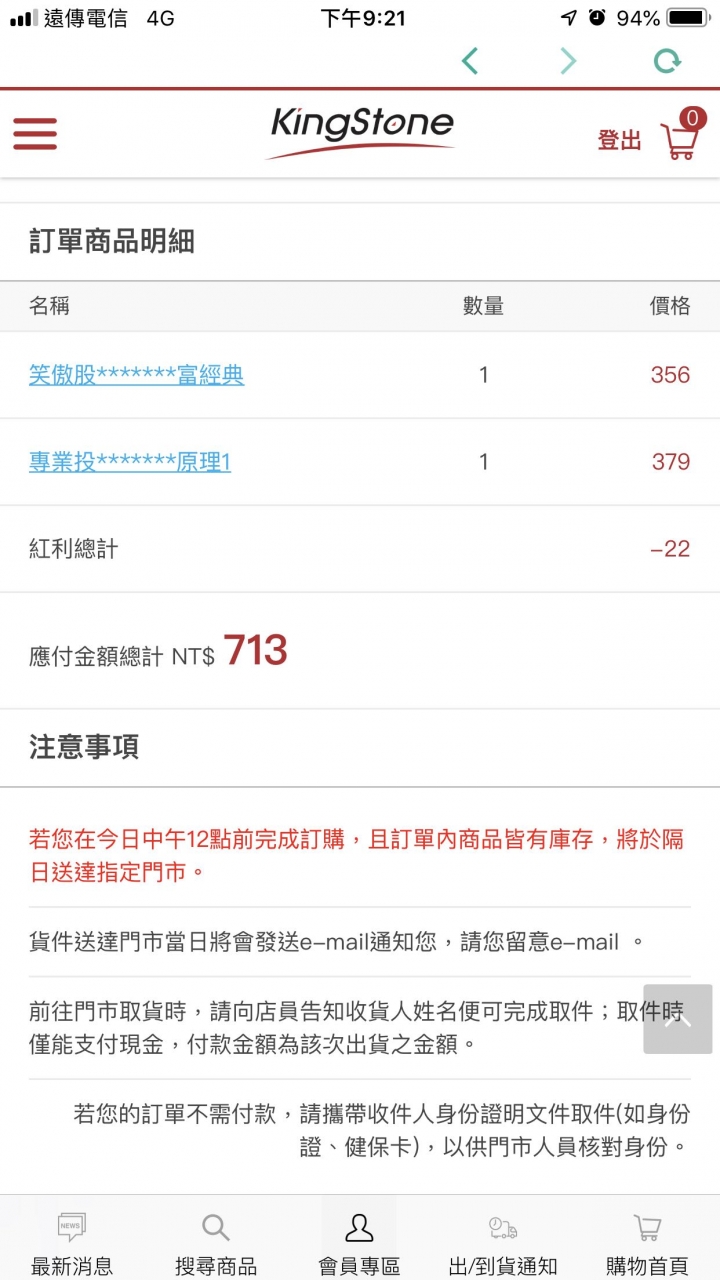720x1280 pixels.
Task: Open the shopping cart
Action: [681, 137]
